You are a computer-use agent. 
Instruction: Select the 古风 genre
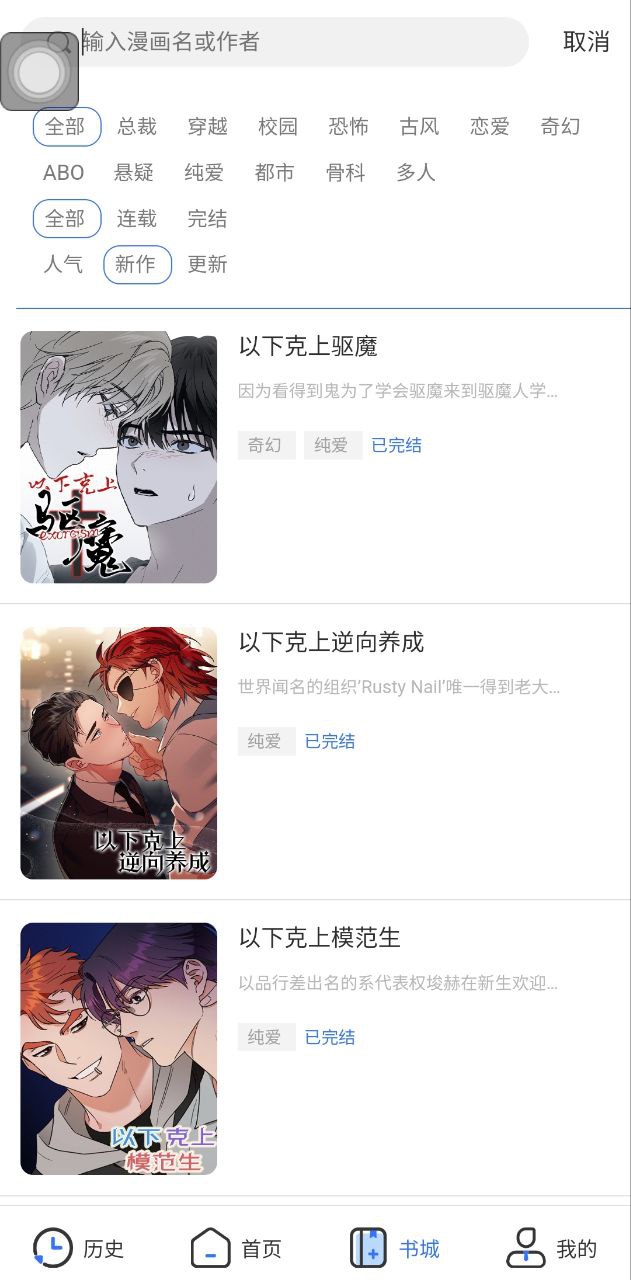tap(419, 127)
